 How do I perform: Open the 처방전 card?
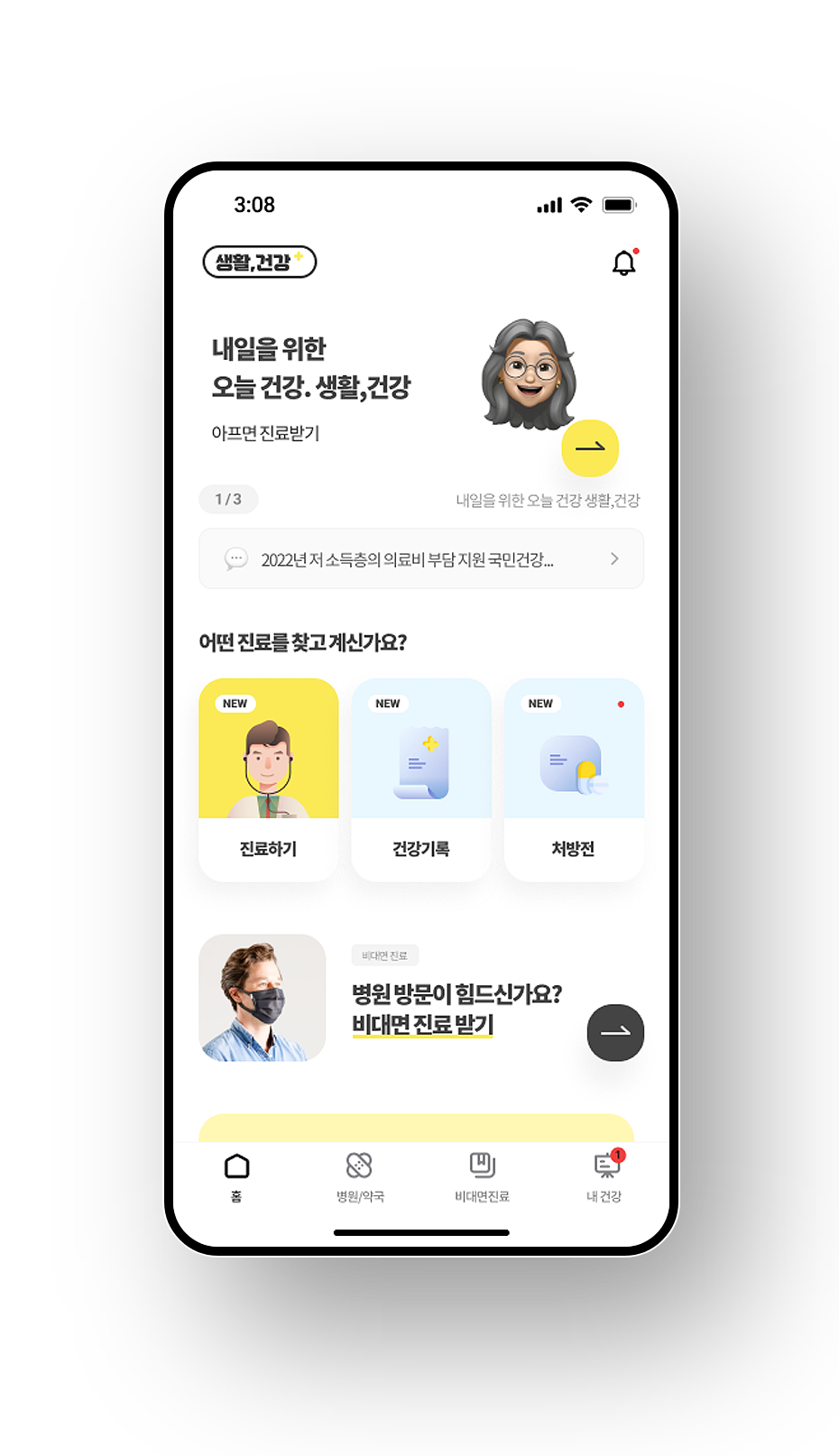pyautogui.click(x=574, y=779)
